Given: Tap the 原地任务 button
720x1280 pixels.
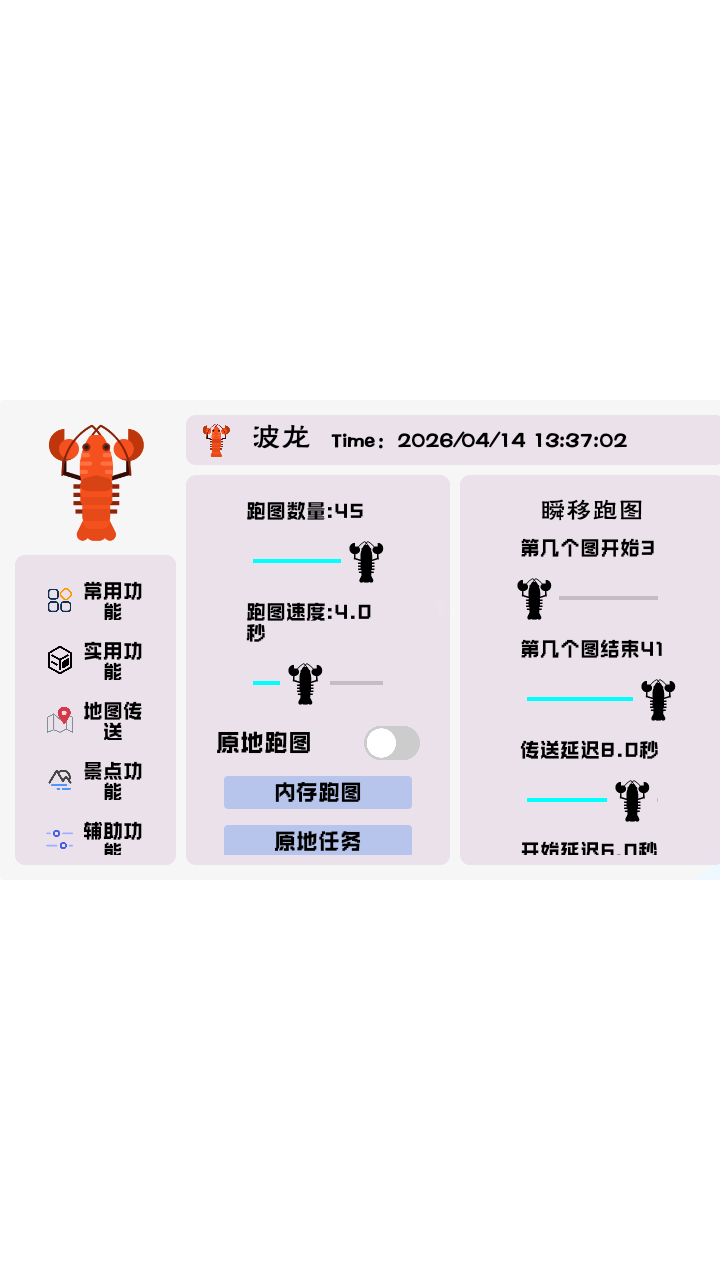Looking at the screenshot, I should tap(317, 840).
